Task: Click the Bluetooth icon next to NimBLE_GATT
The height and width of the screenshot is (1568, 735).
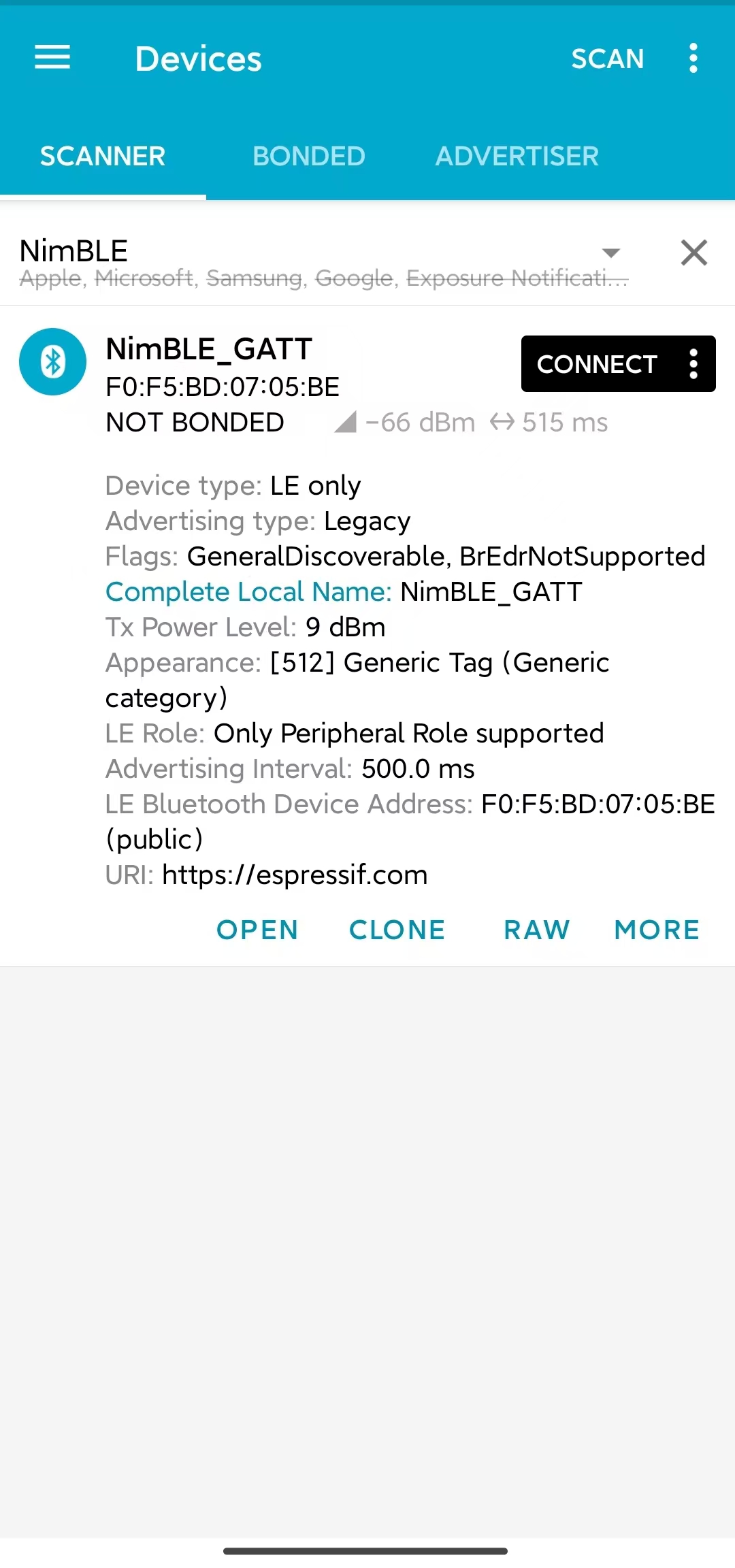Action: click(52, 363)
